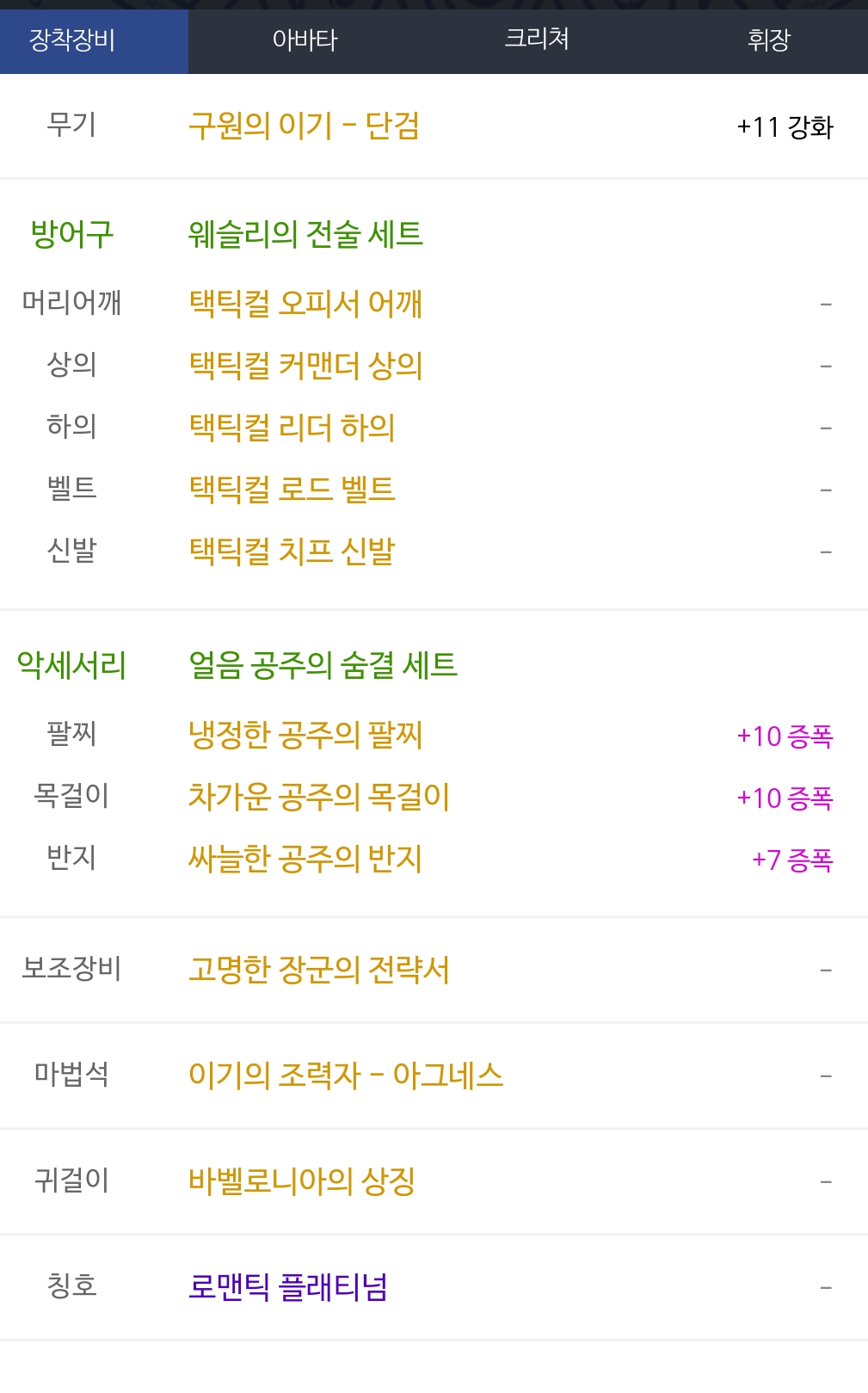868x1393 pixels.
Task: Select the 휘장 tab
Action: [x=768, y=40]
